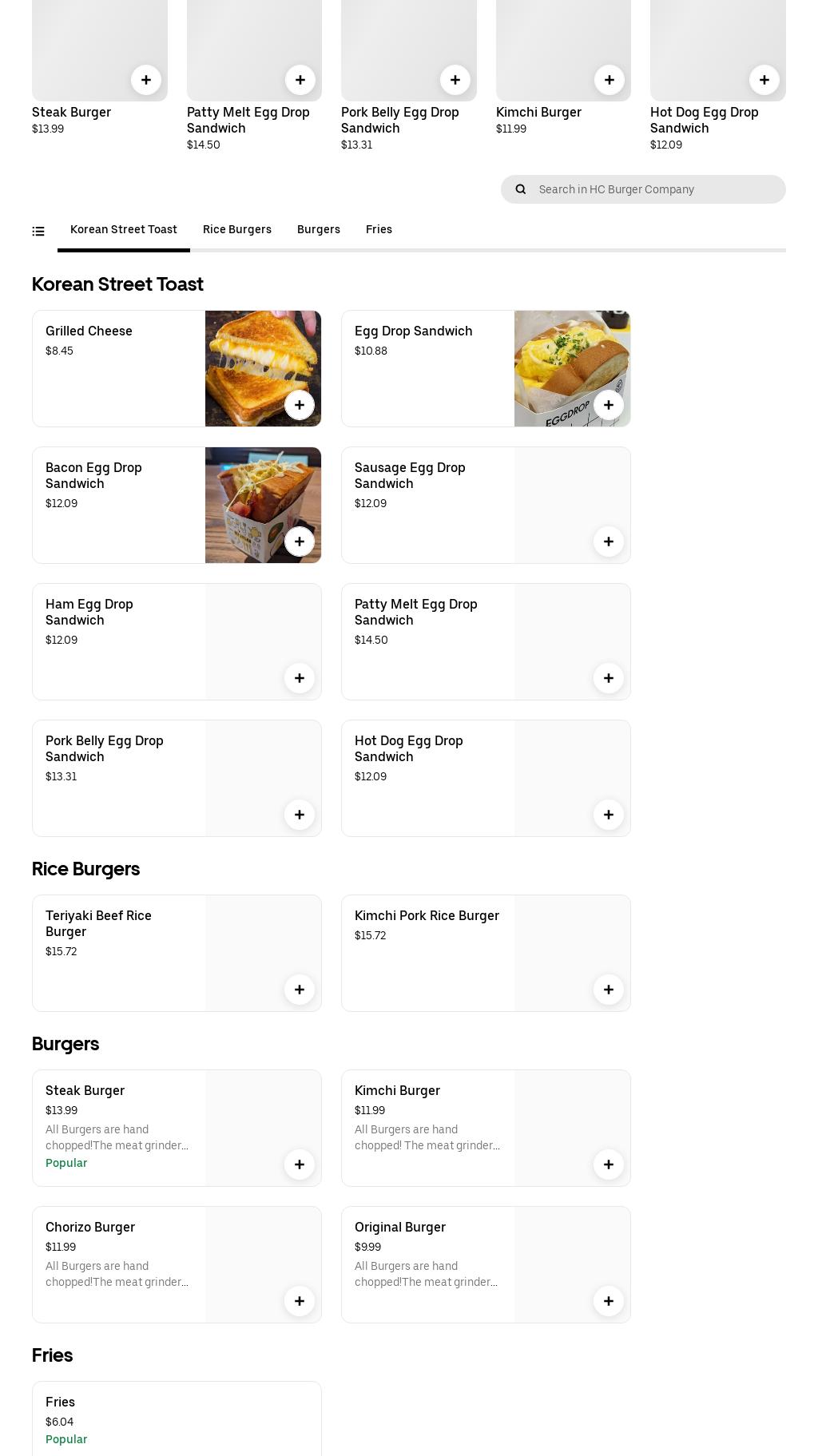Viewport: 818px width, 1456px height.
Task: Open the menu category list icon
Action: [x=38, y=231]
